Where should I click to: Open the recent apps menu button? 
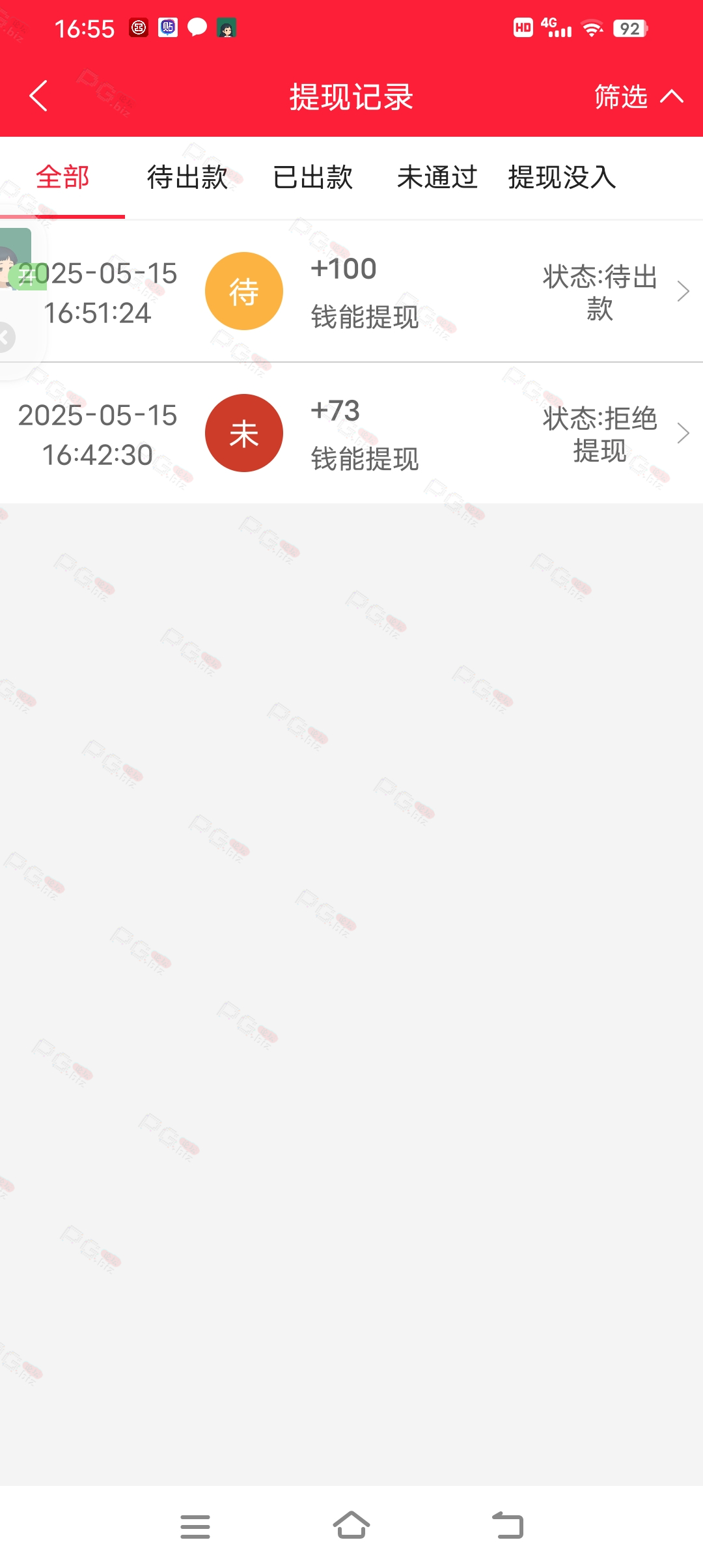coord(195,1526)
